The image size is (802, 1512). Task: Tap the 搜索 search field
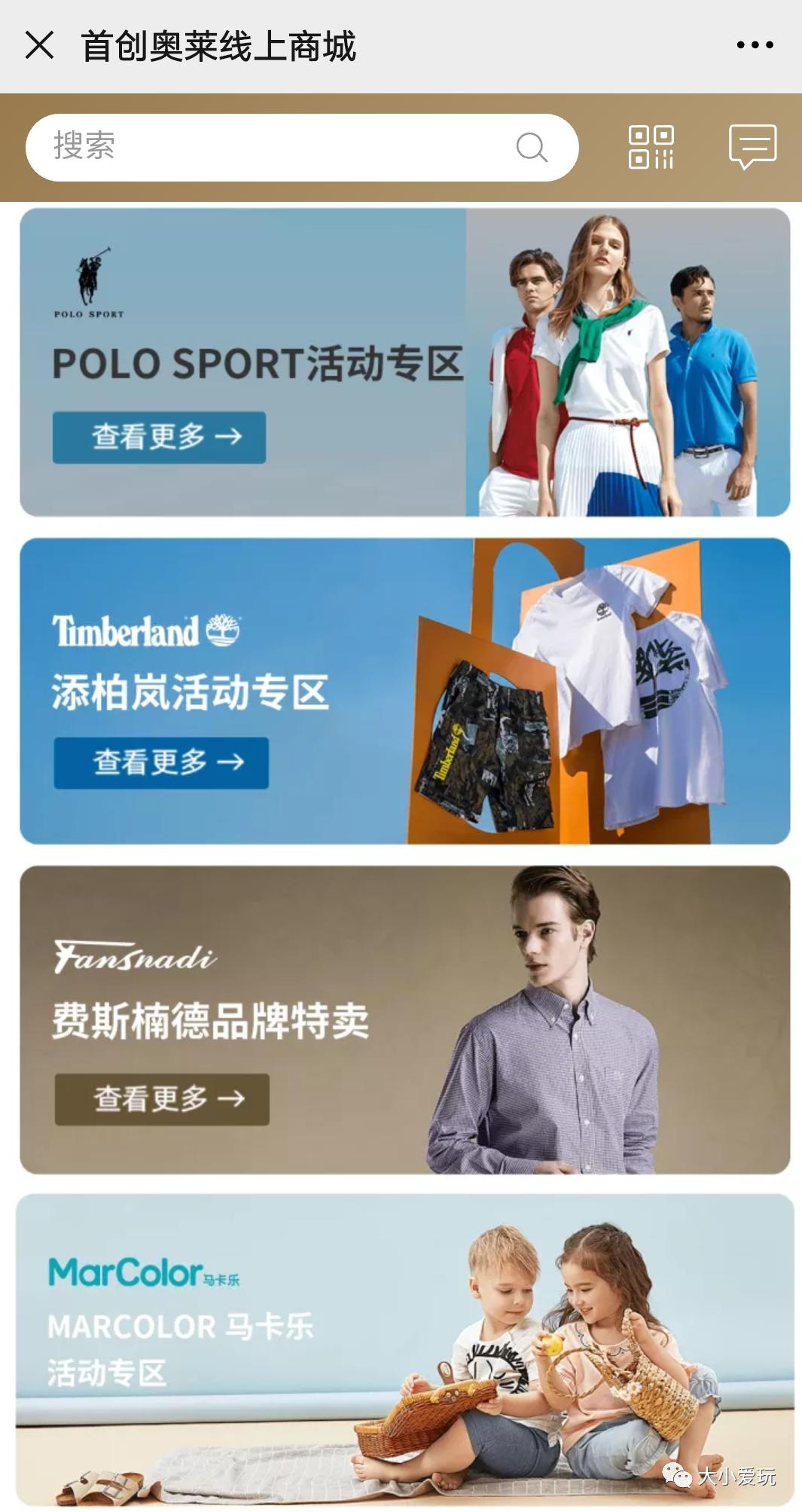[271, 147]
